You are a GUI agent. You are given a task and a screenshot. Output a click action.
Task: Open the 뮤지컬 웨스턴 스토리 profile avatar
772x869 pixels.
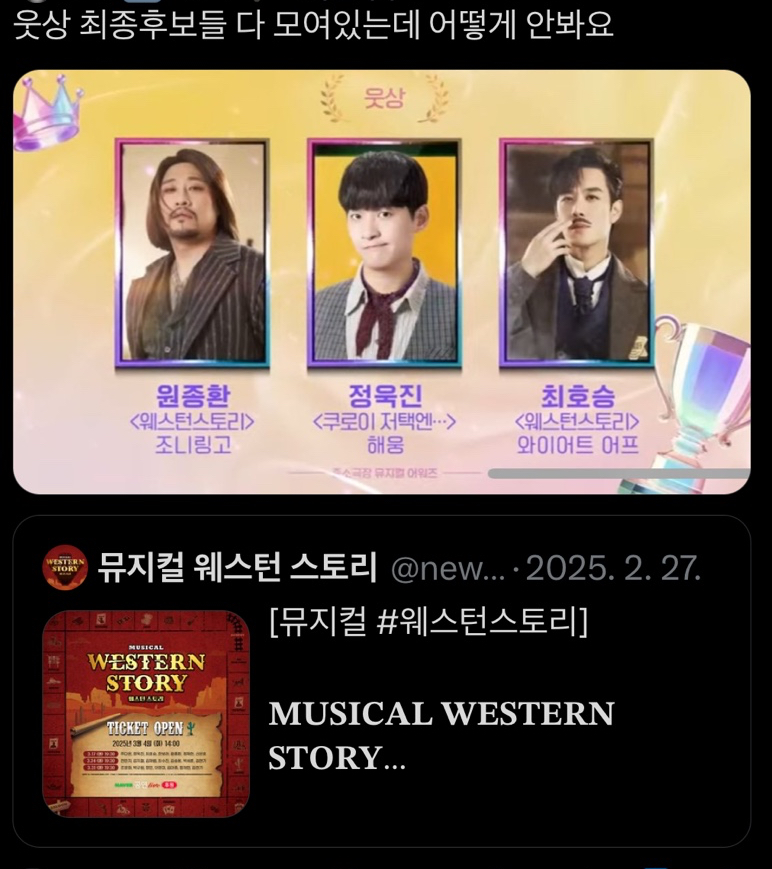(x=65, y=568)
